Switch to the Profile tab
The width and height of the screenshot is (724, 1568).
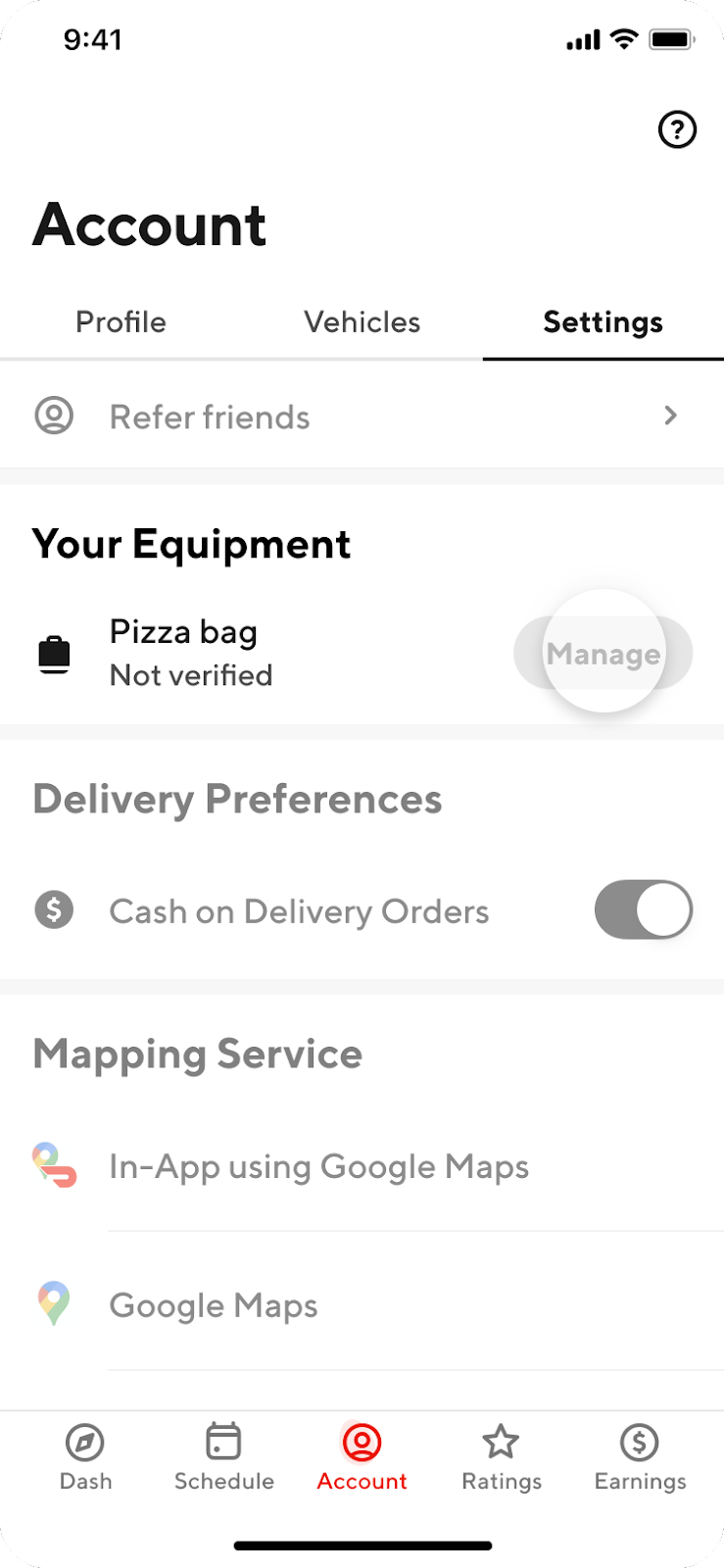[121, 321]
